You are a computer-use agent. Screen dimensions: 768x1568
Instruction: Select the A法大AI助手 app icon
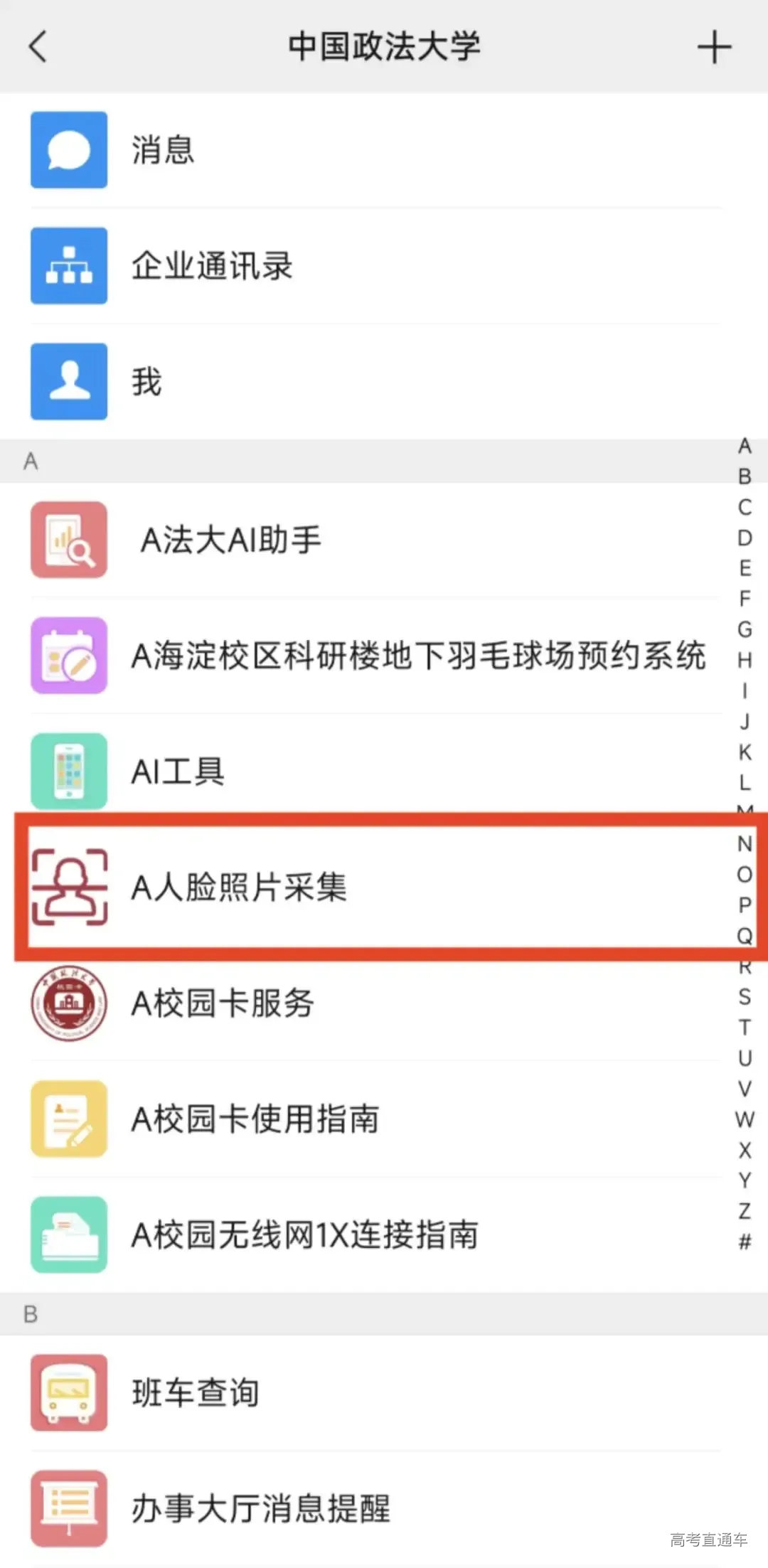[68, 539]
